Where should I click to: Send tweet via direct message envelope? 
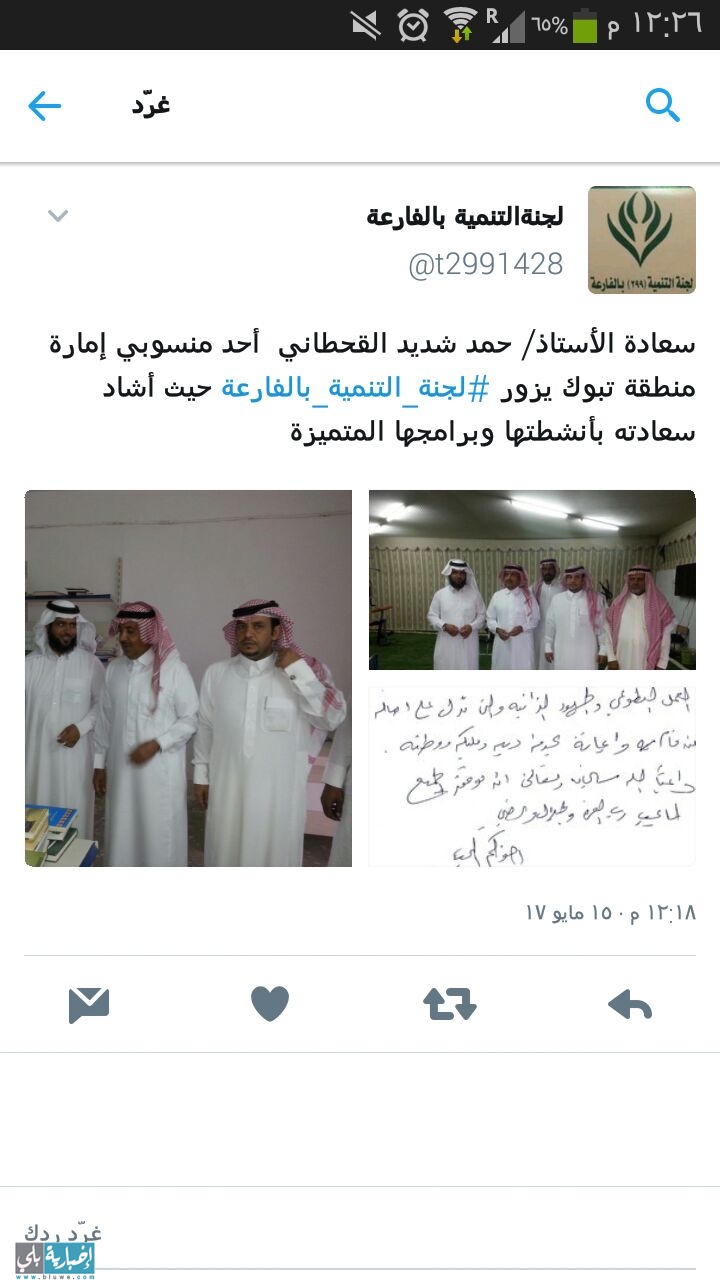(89, 1004)
